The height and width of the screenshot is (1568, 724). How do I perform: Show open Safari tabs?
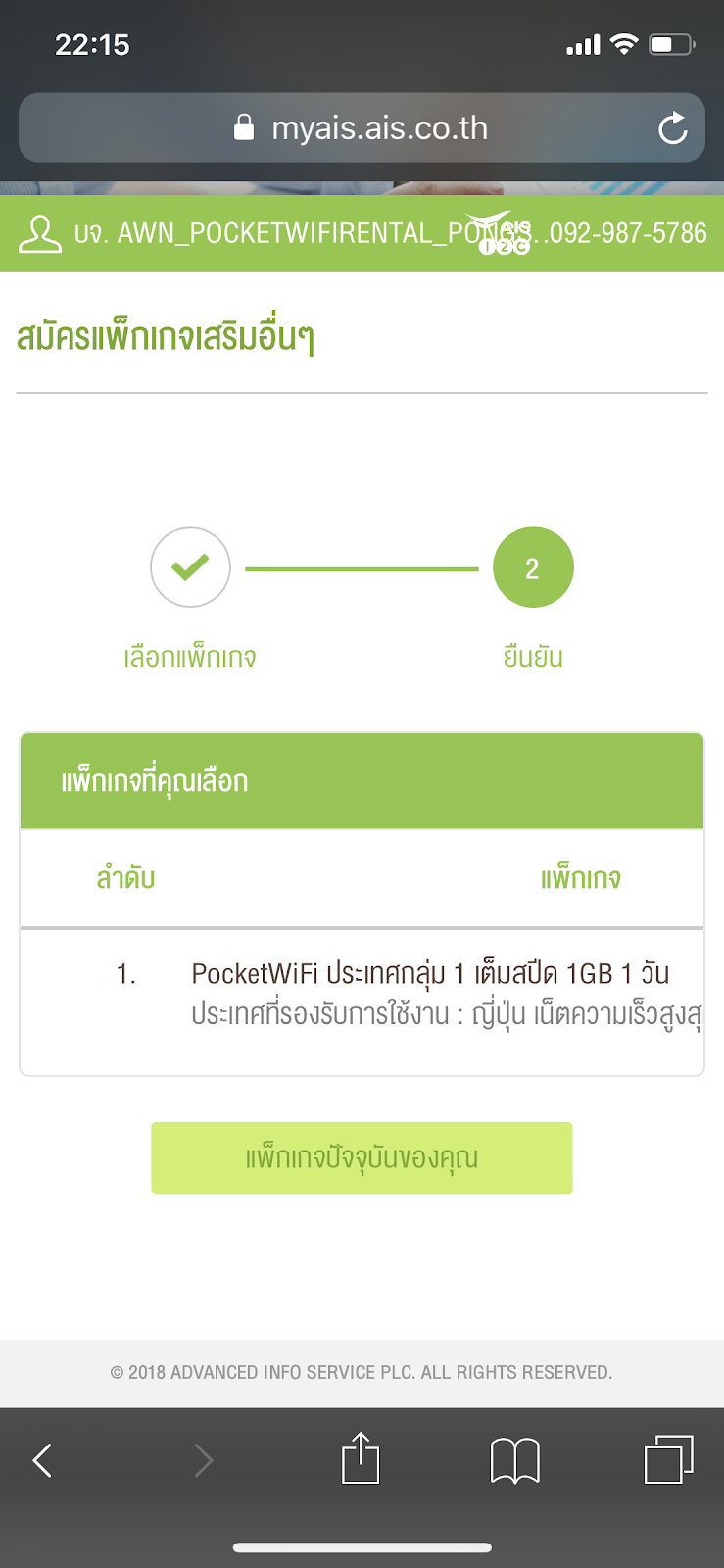668,1459
